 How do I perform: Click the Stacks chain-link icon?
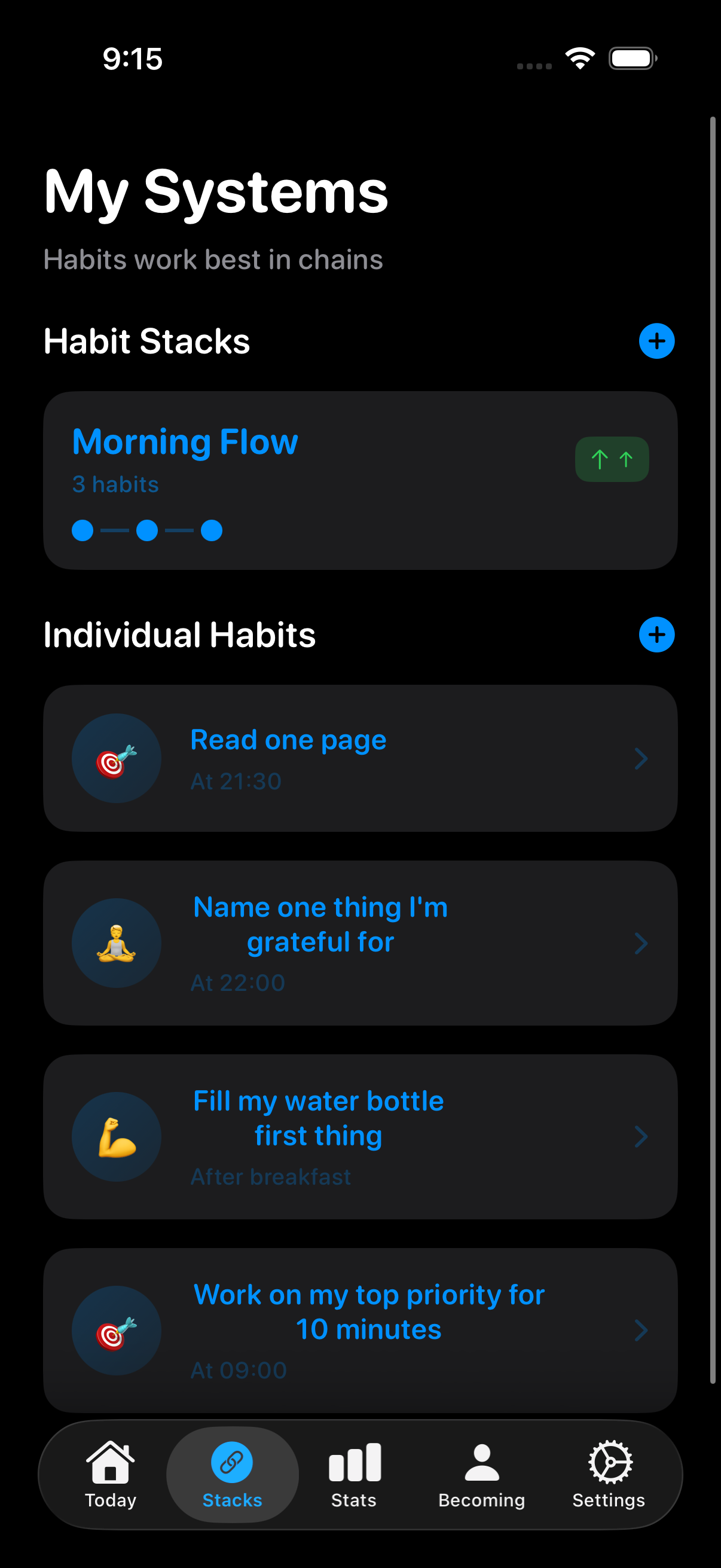tap(232, 1460)
